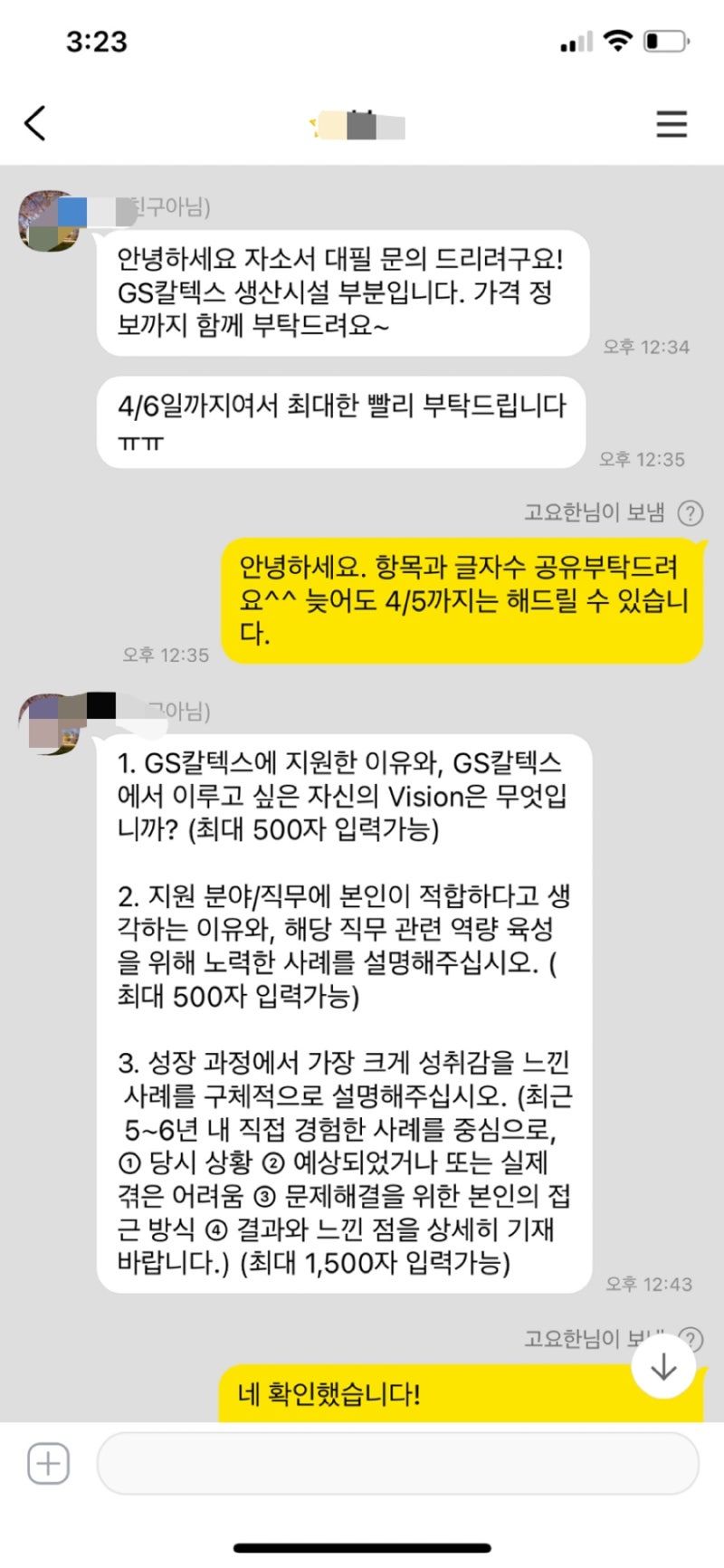Tap the plus attachment button
724x1568 pixels.
pos(48,1464)
